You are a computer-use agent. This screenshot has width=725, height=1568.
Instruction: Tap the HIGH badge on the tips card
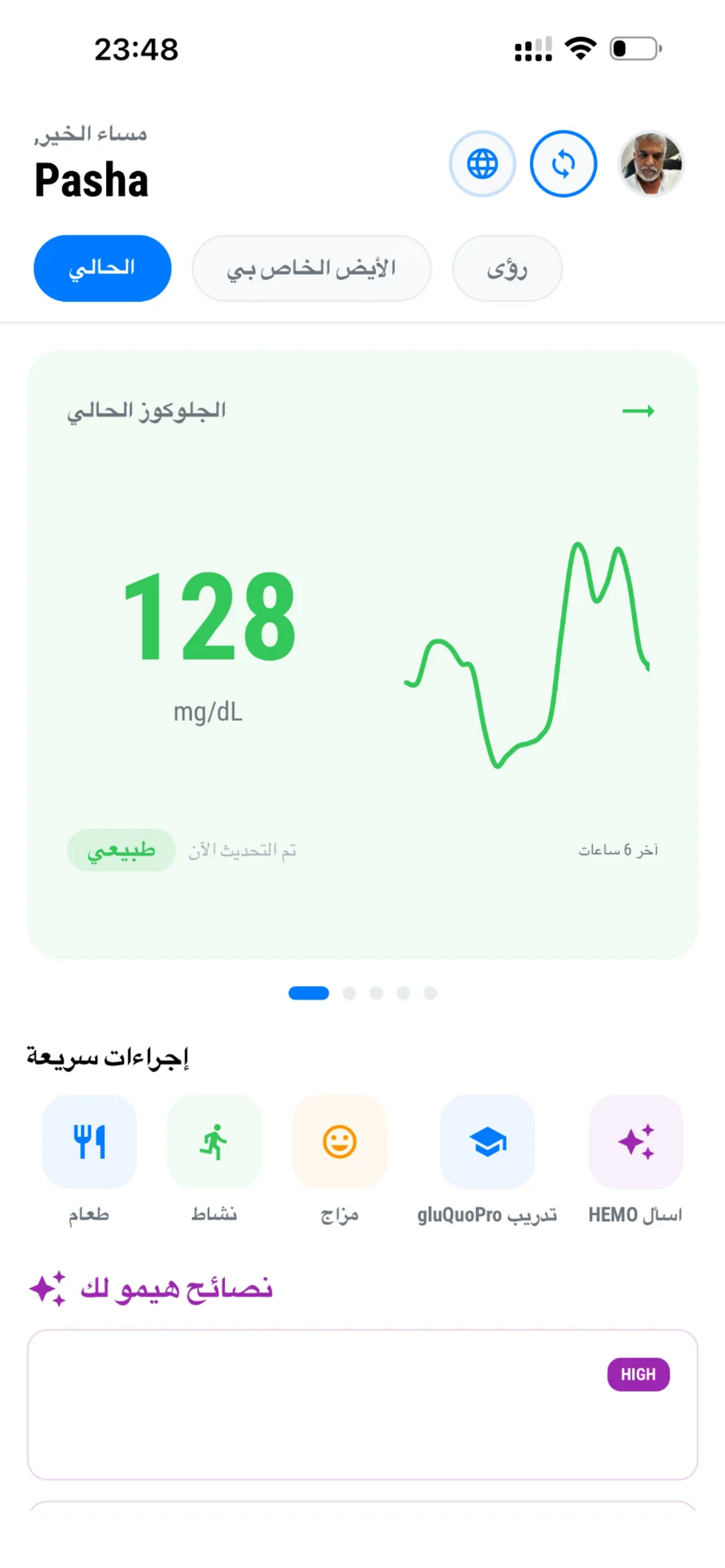(x=638, y=1374)
